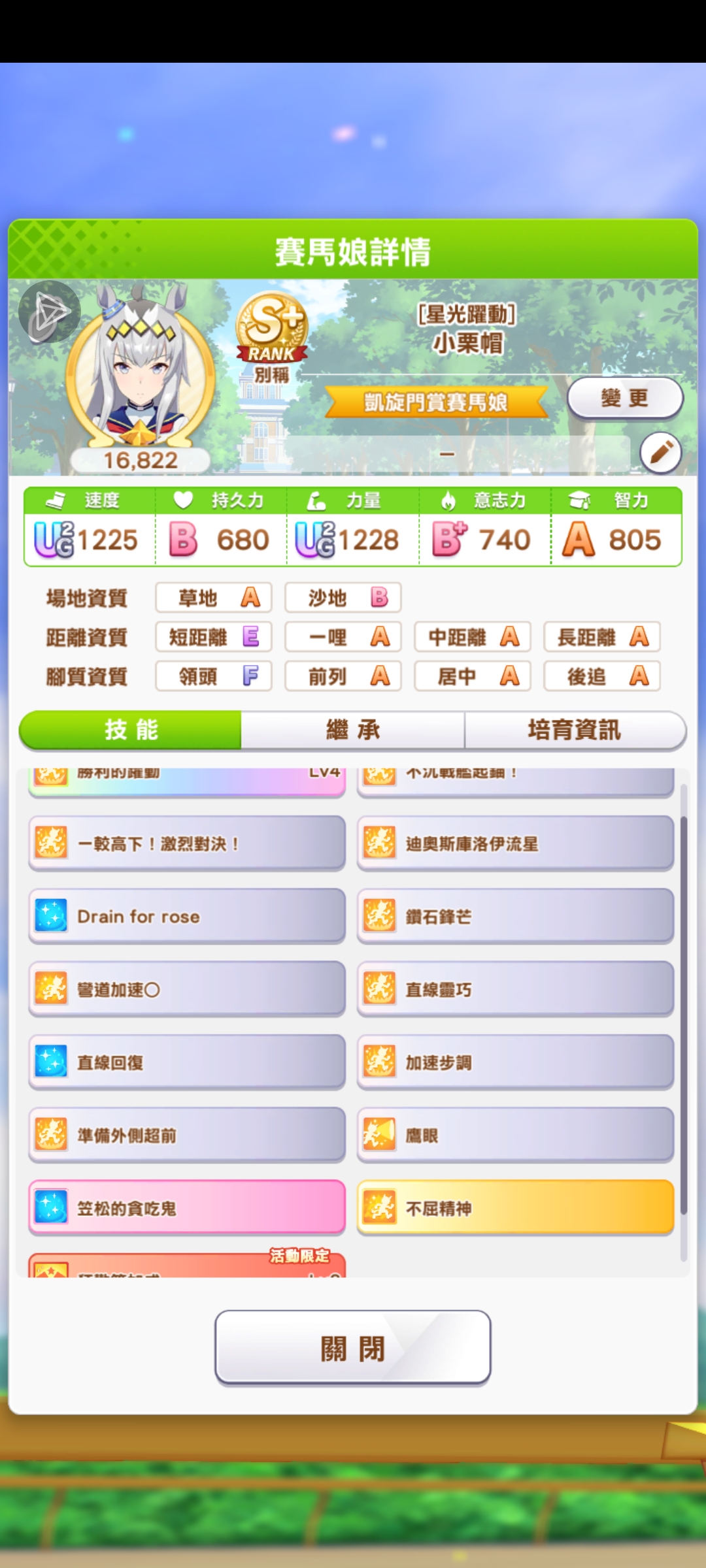Viewport: 706px width, 1568px height.
Task: Open the 彎道加速○ skill
Action: 186,990
